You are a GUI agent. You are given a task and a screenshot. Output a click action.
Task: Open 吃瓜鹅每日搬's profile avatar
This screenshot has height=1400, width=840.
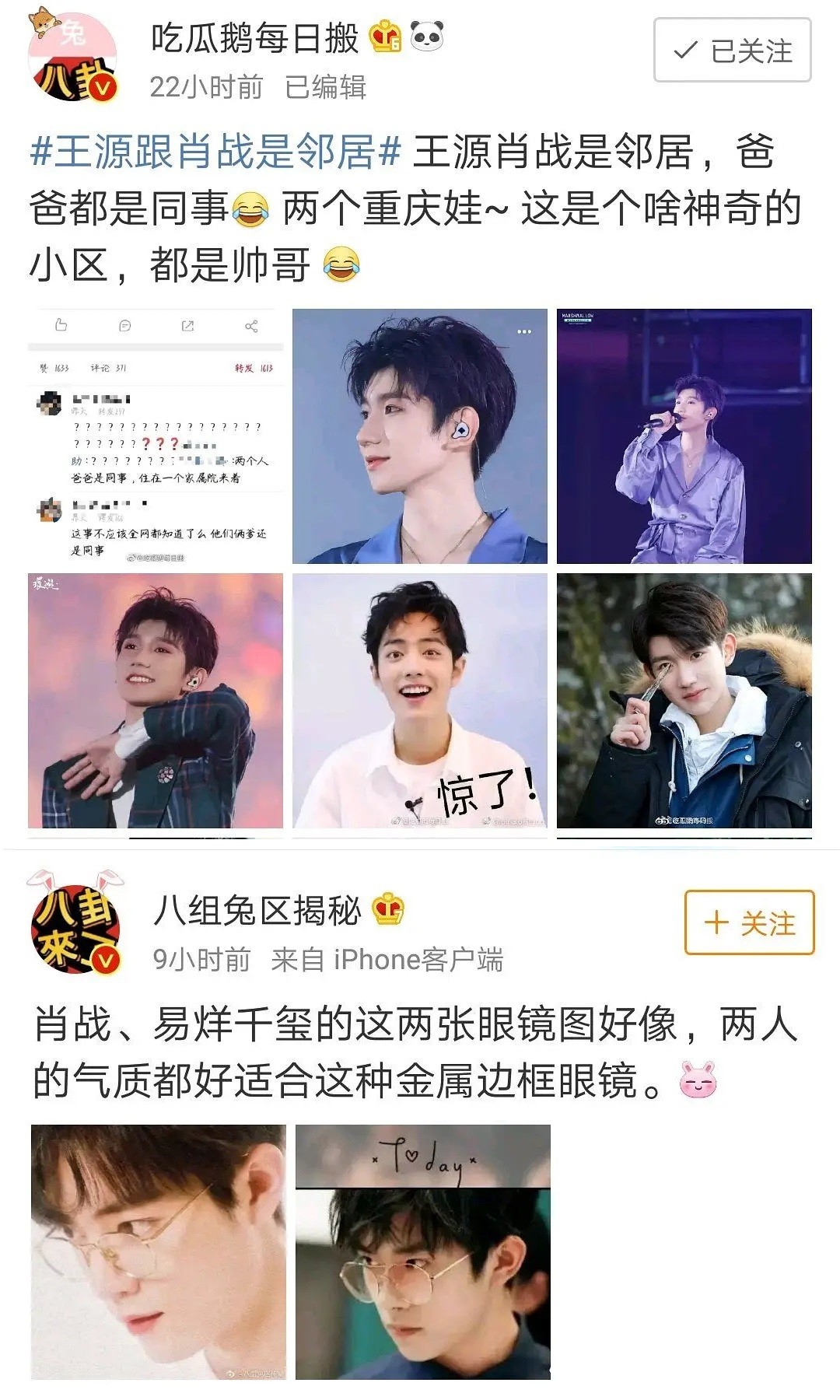(x=73, y=58)
